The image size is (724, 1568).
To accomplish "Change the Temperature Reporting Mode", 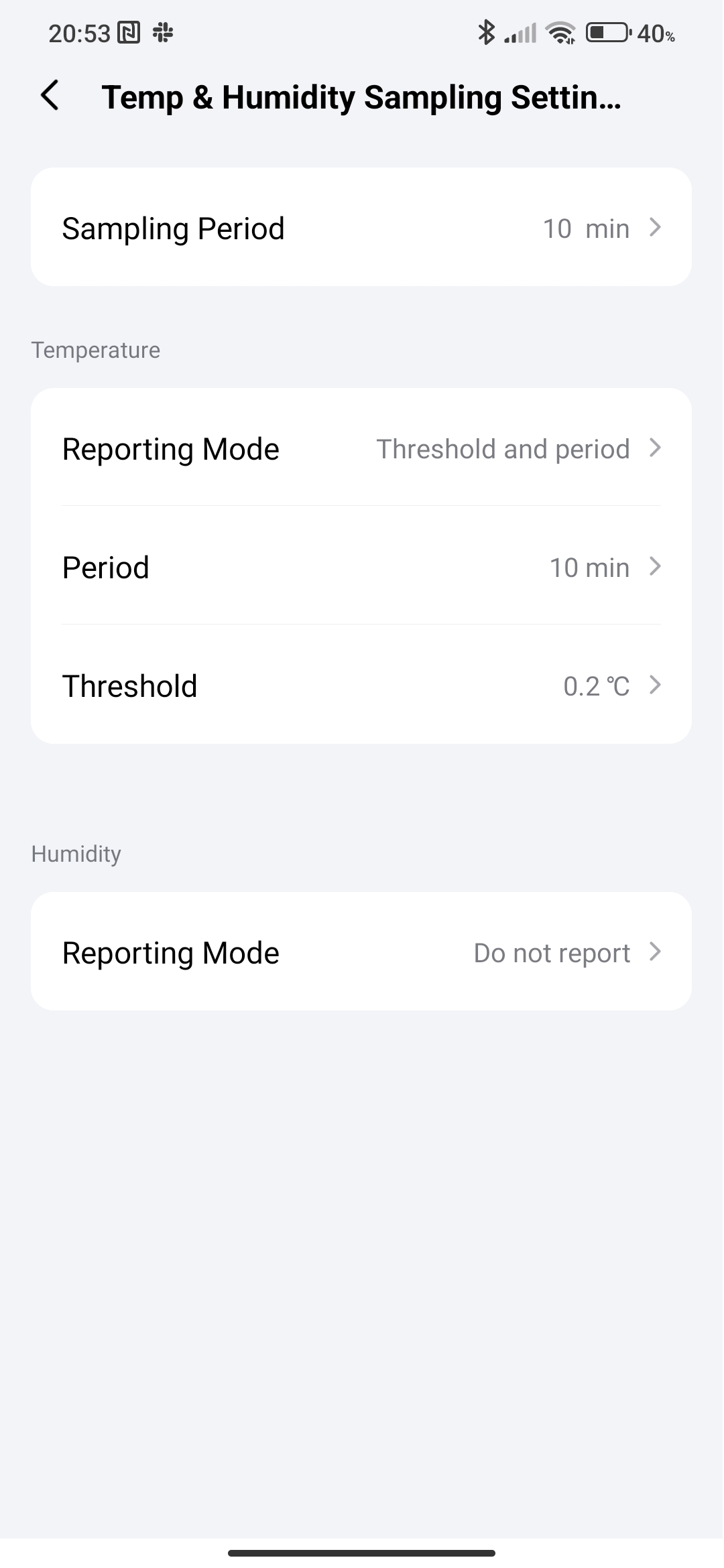I will tap(361, 448).
